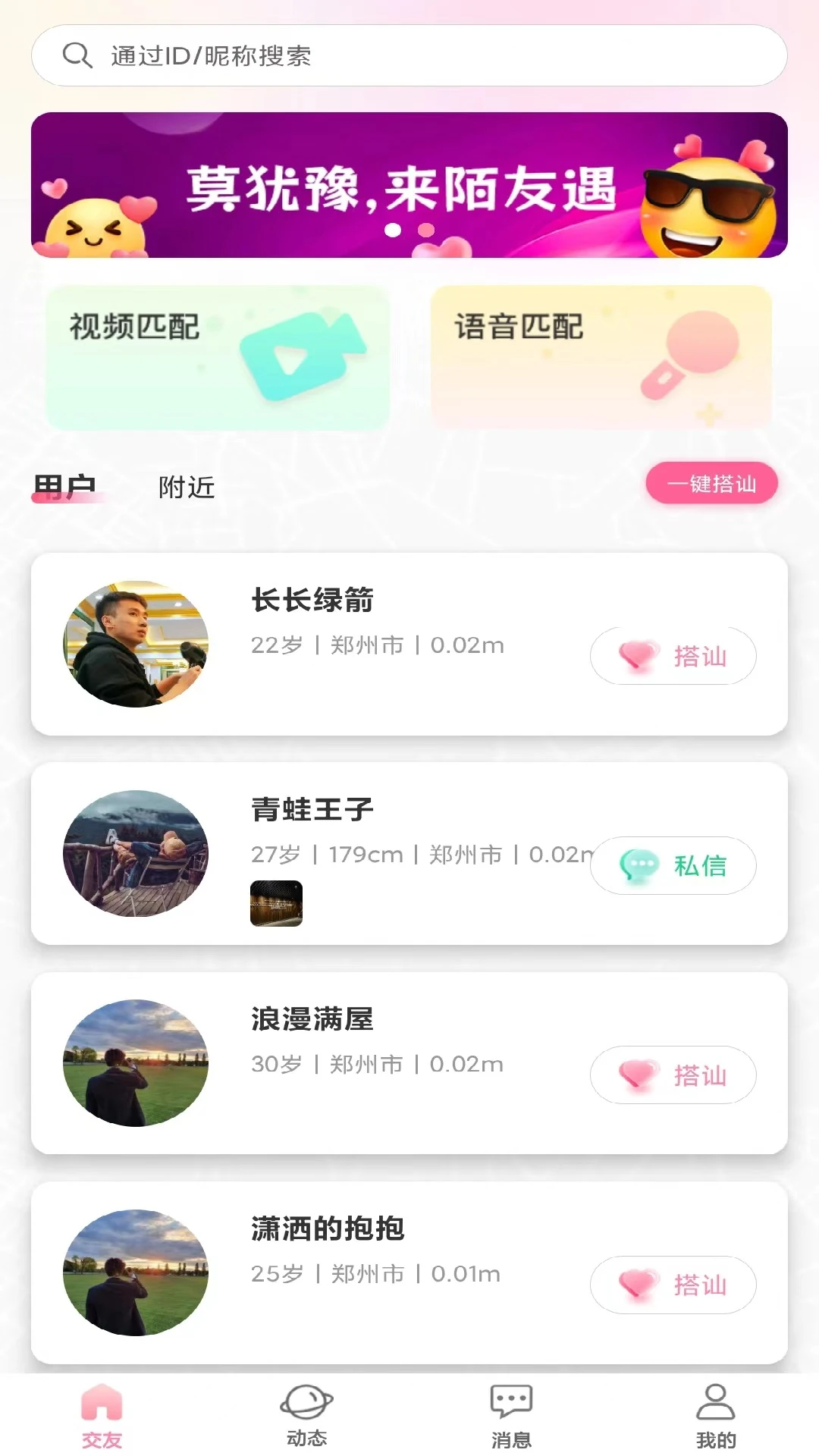
Task: Switch to the 动态 tab
Action: coord(307,1415)
